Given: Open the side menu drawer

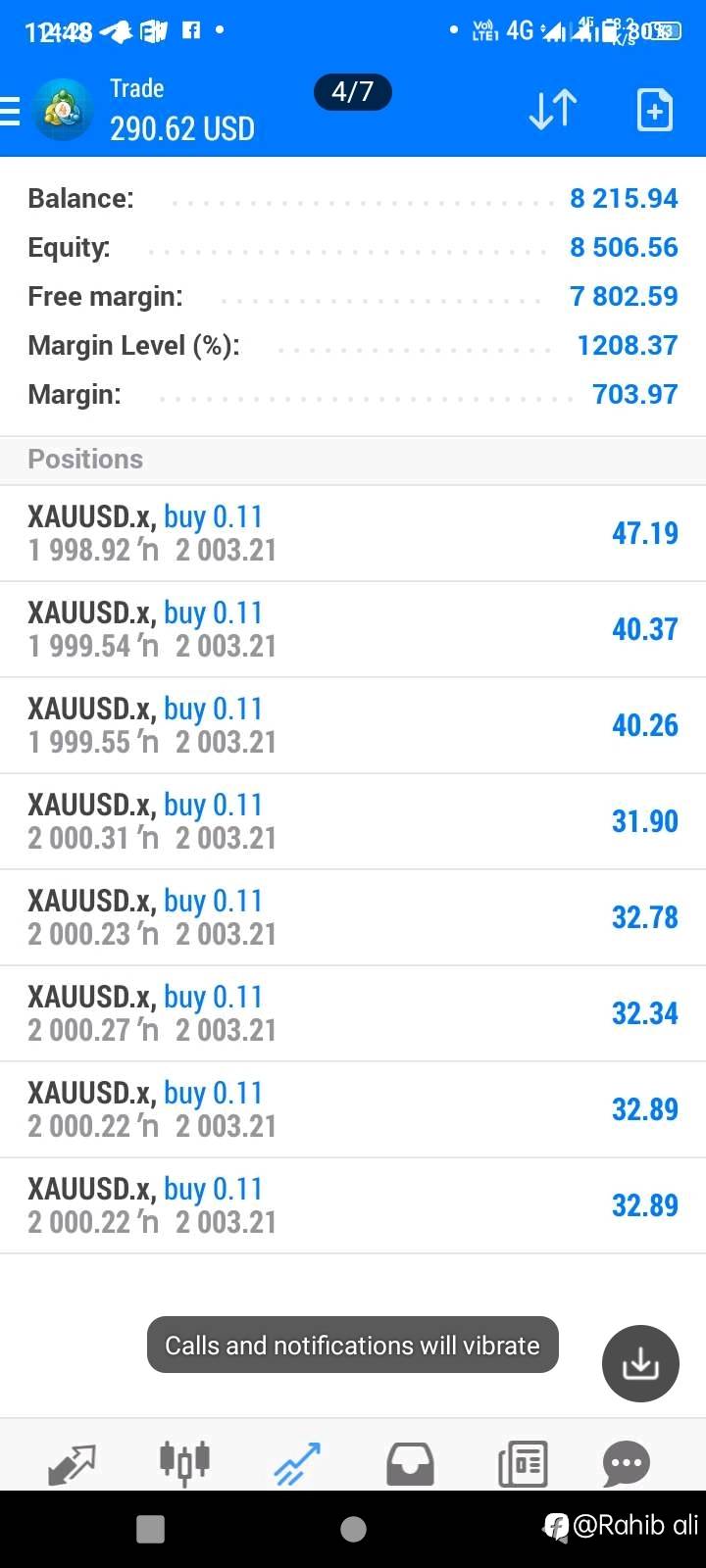Looking at the screenshot, I should (x=10, y=110).
